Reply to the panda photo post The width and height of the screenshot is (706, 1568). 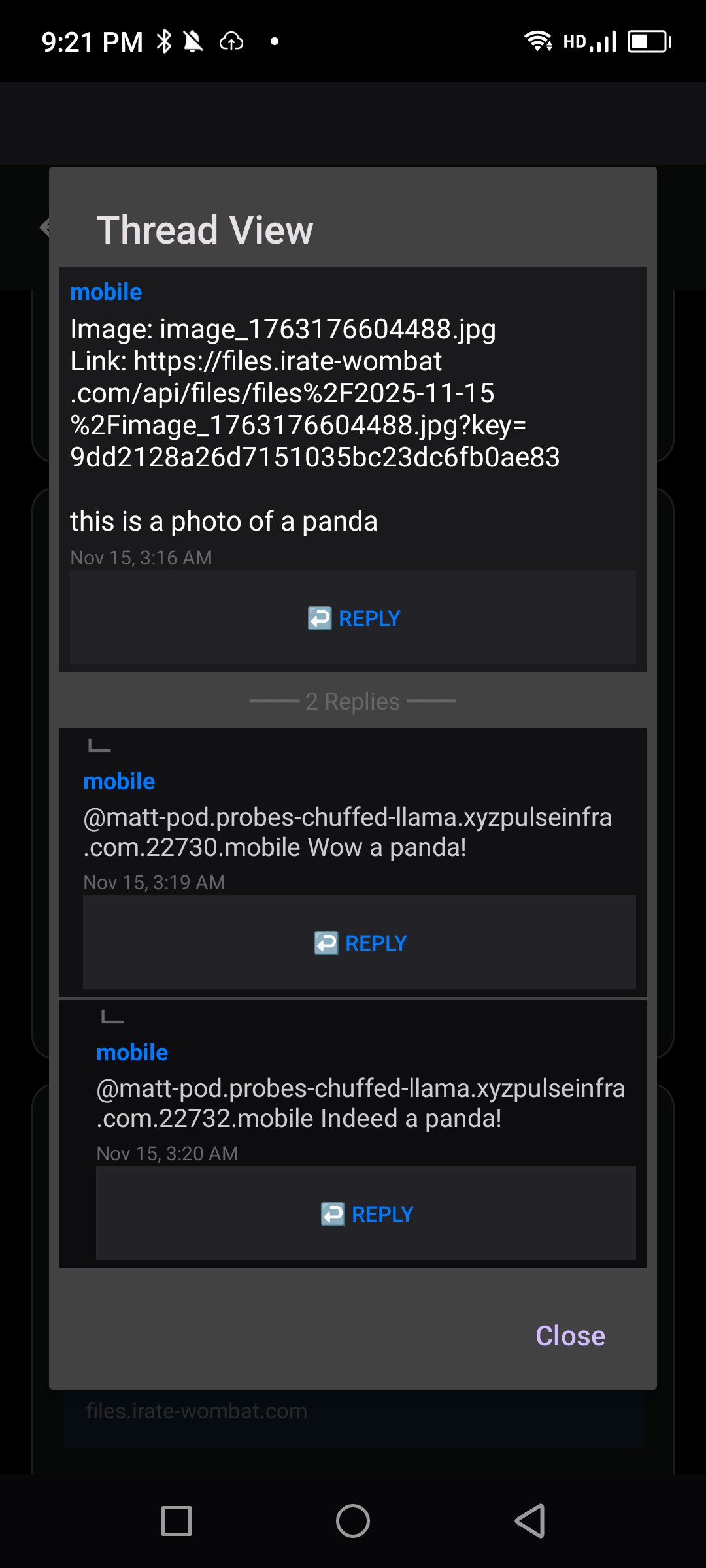[x=353, y=618]
